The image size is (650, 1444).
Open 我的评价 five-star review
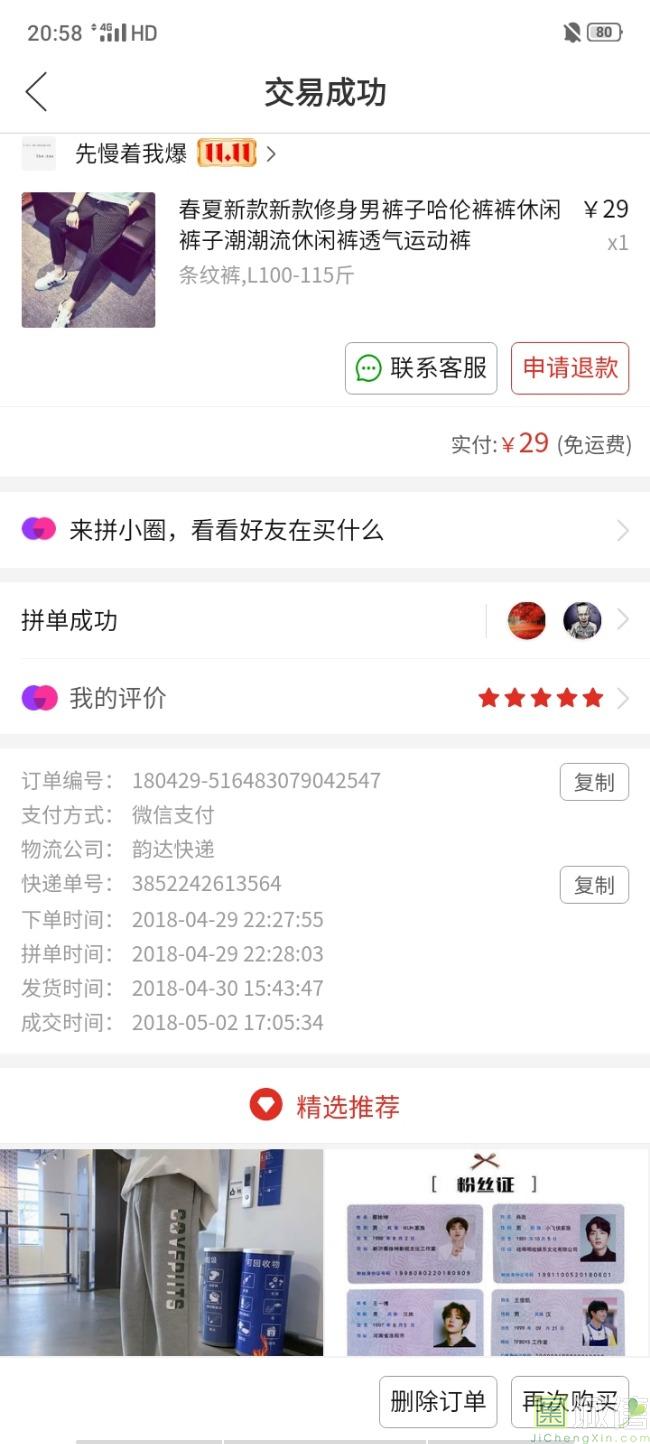pos(325,698)
